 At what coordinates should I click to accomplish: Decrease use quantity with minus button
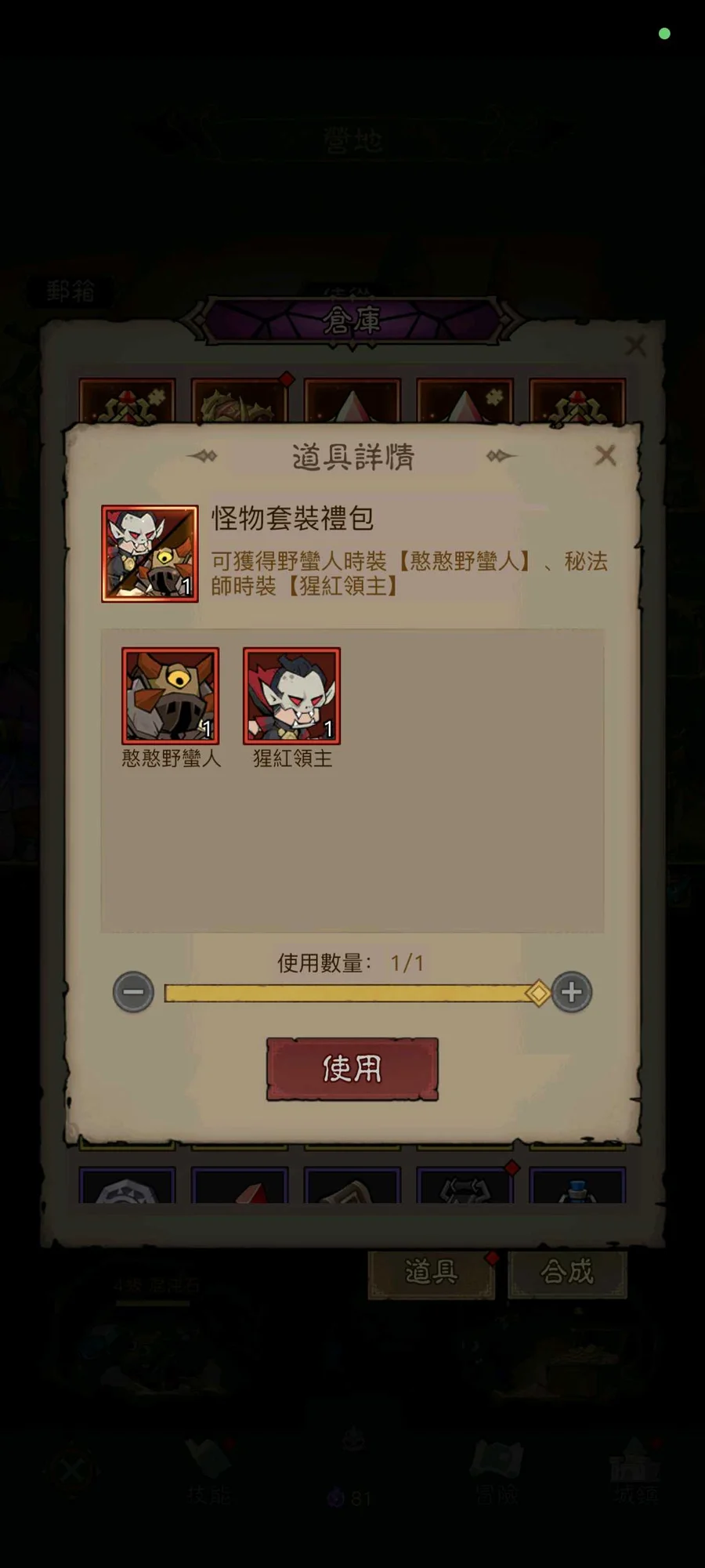(x=133, y=992)
